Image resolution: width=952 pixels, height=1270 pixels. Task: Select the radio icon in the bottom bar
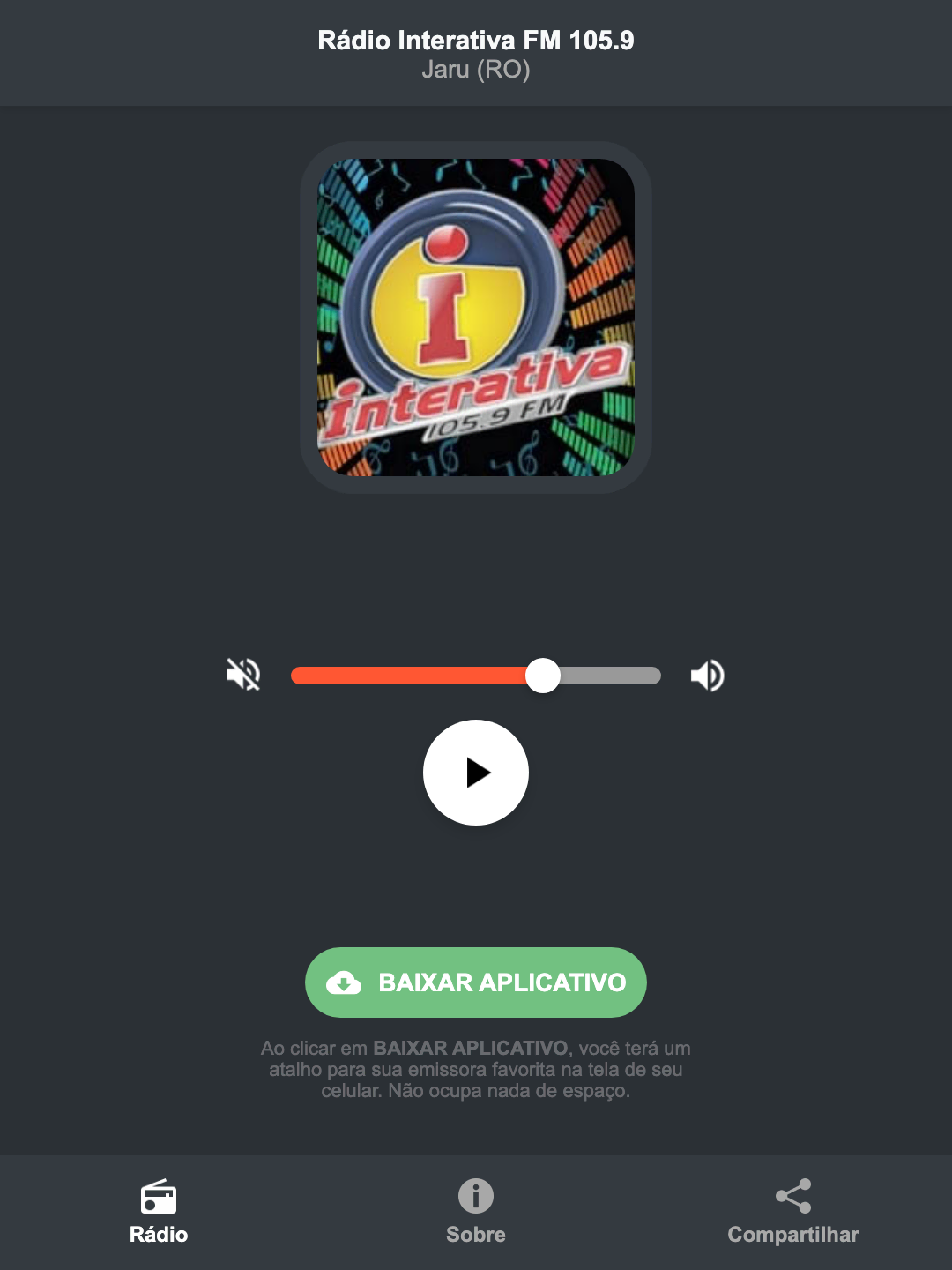click(160, 1198)
